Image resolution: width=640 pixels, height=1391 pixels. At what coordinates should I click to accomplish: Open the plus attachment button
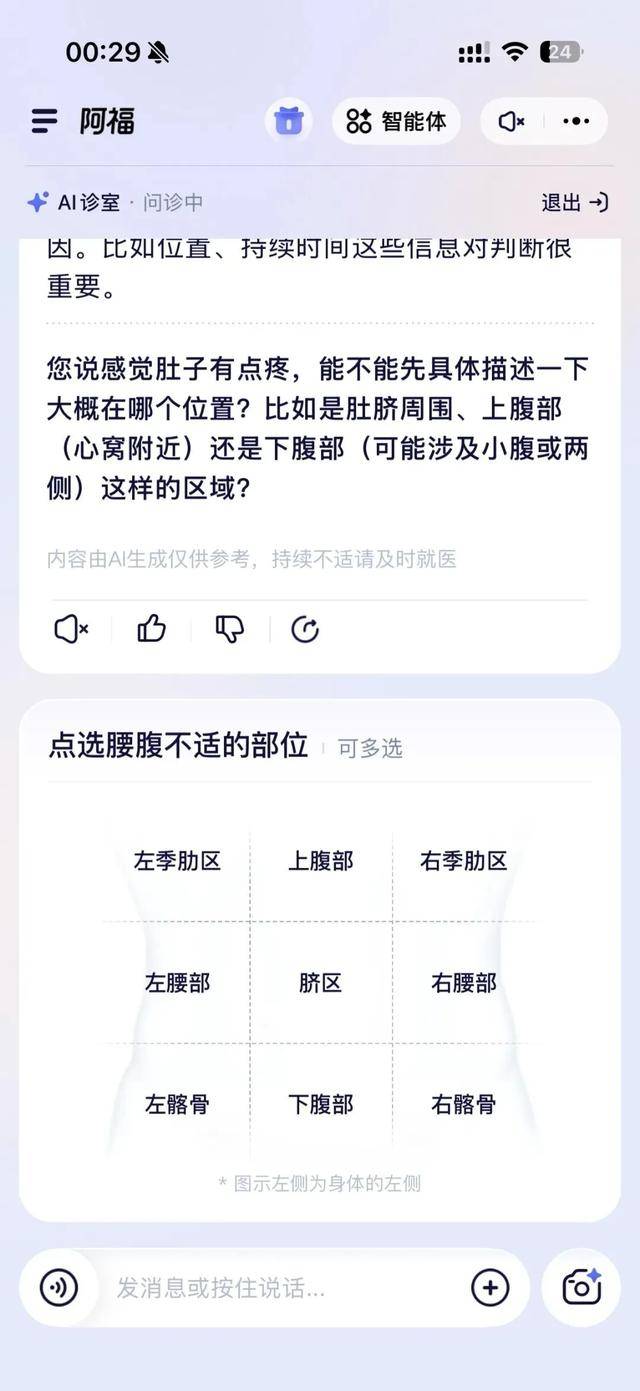[x=490, y=1288]
